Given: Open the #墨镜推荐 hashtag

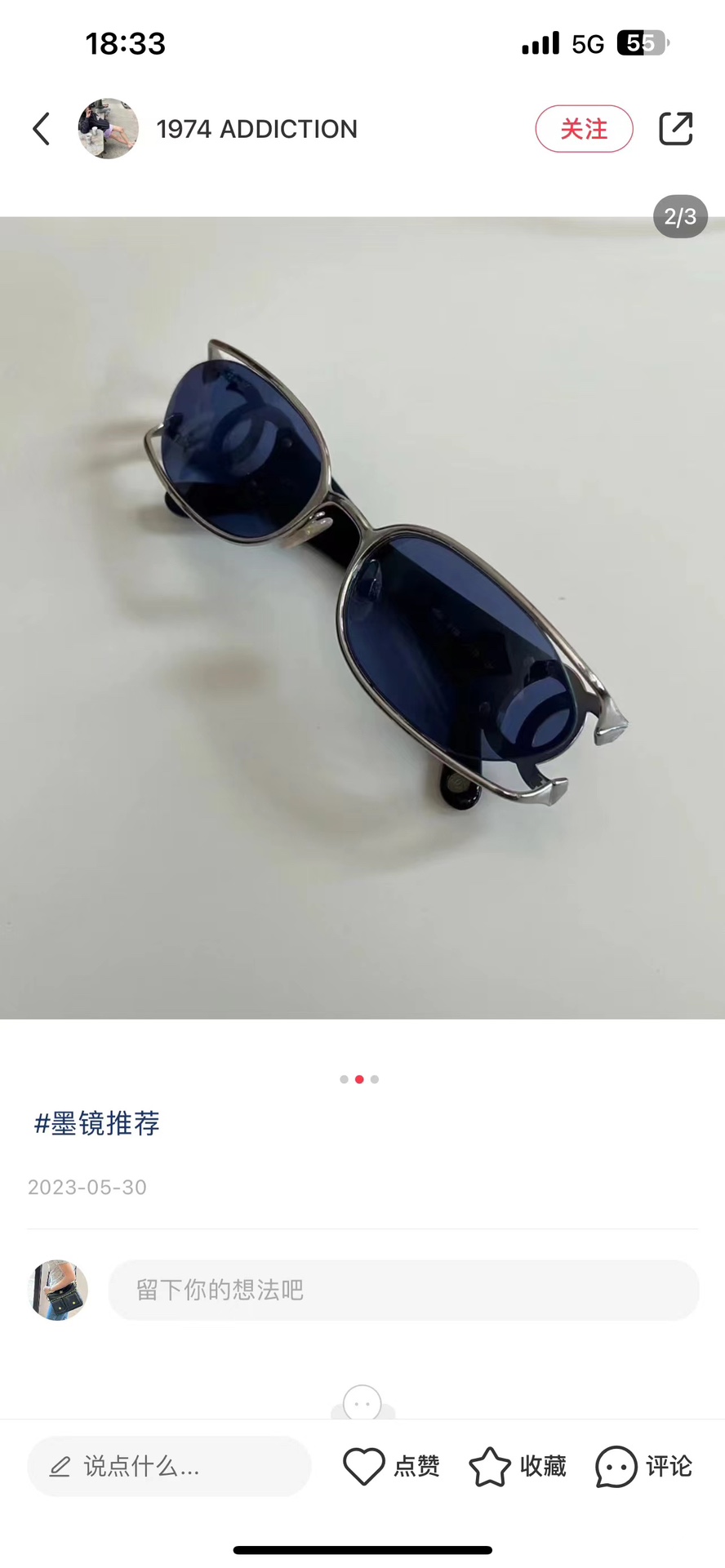Looking at the screenshot, I should pos(97,1124).
